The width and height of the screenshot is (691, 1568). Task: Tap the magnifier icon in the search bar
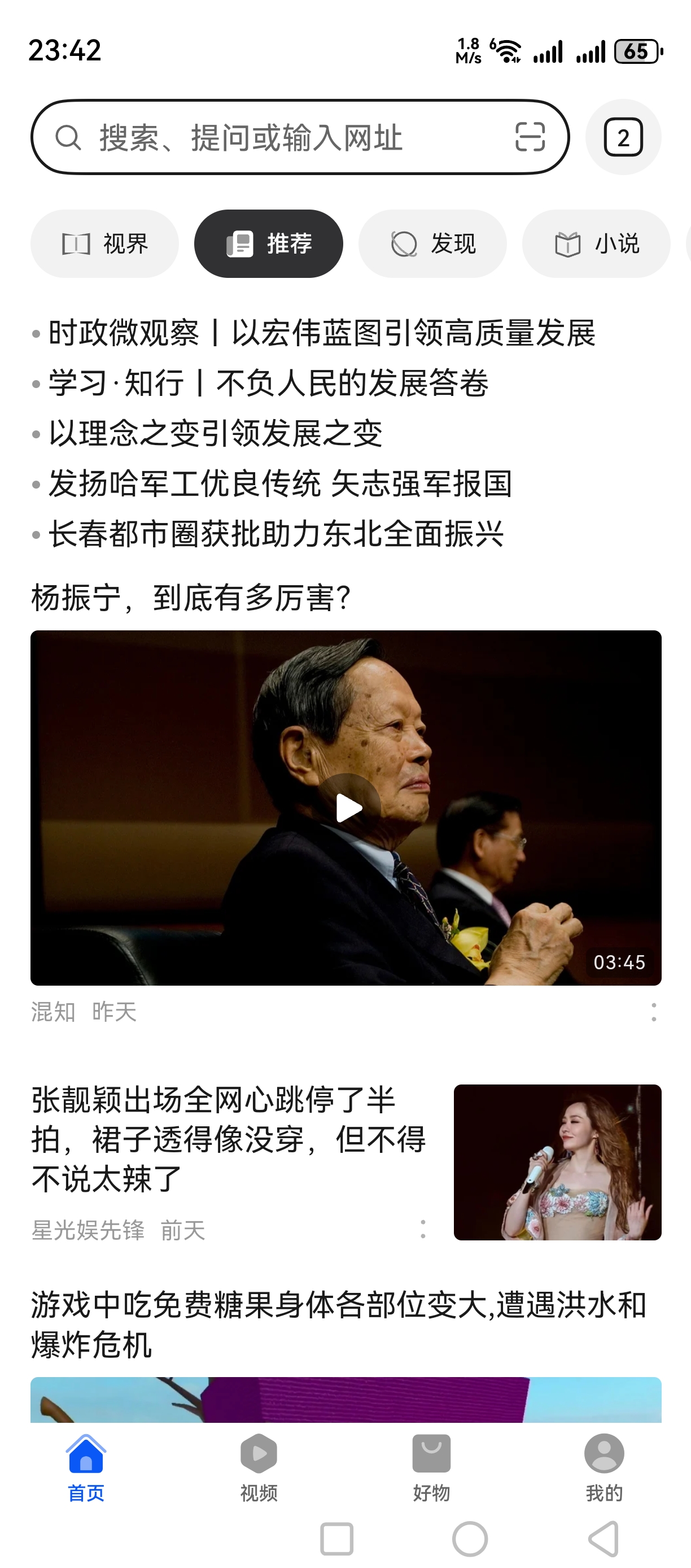69,138
